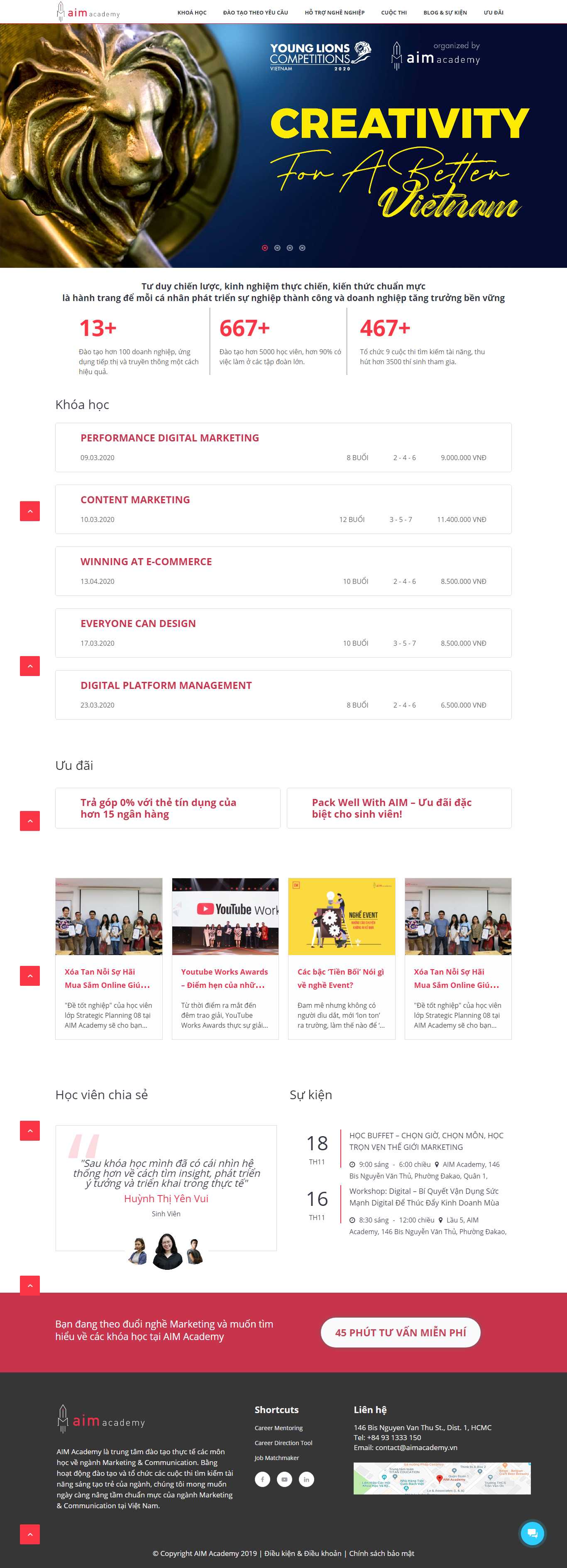This screenshot has width=567, height=1568.
Task: Open Pack Well With AIM student offer
Action: 392,808
